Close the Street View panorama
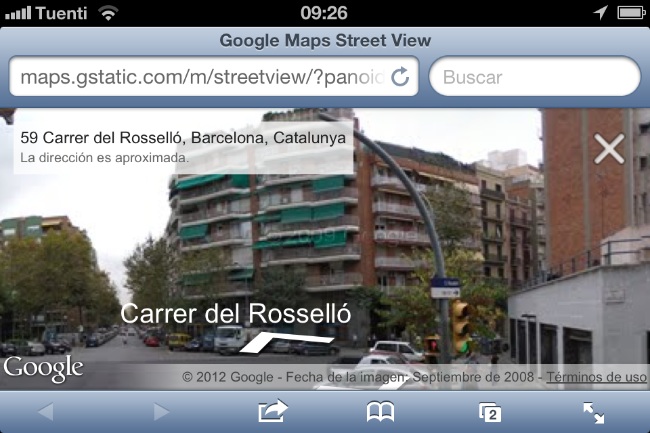This screenshot has width=650, height=433. pos(608,150)
